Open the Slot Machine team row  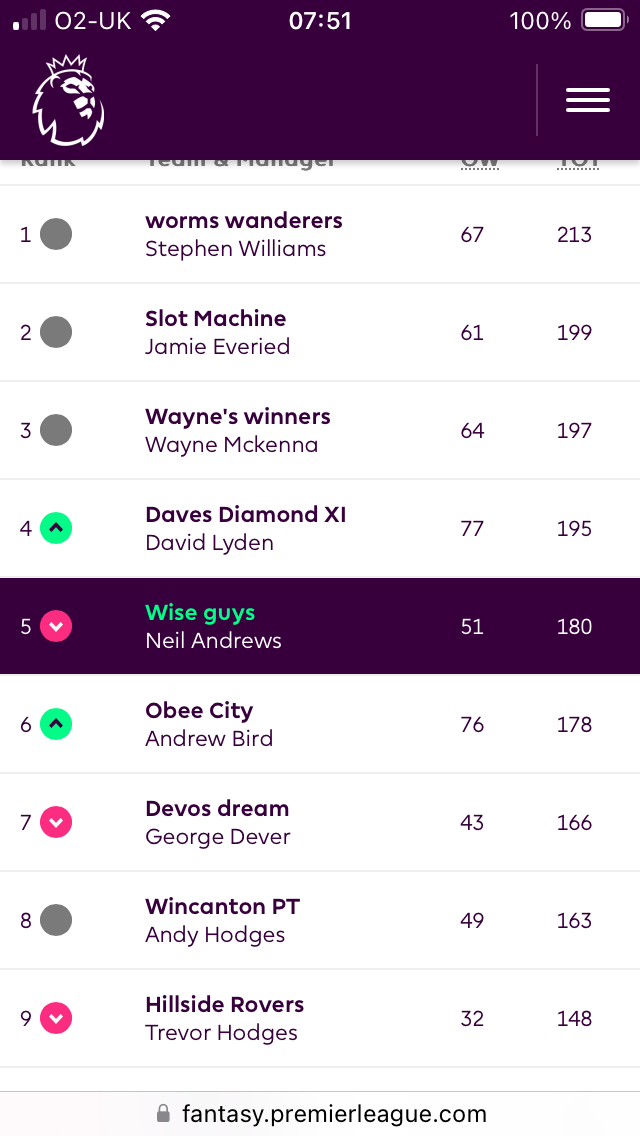click(320, 333)
